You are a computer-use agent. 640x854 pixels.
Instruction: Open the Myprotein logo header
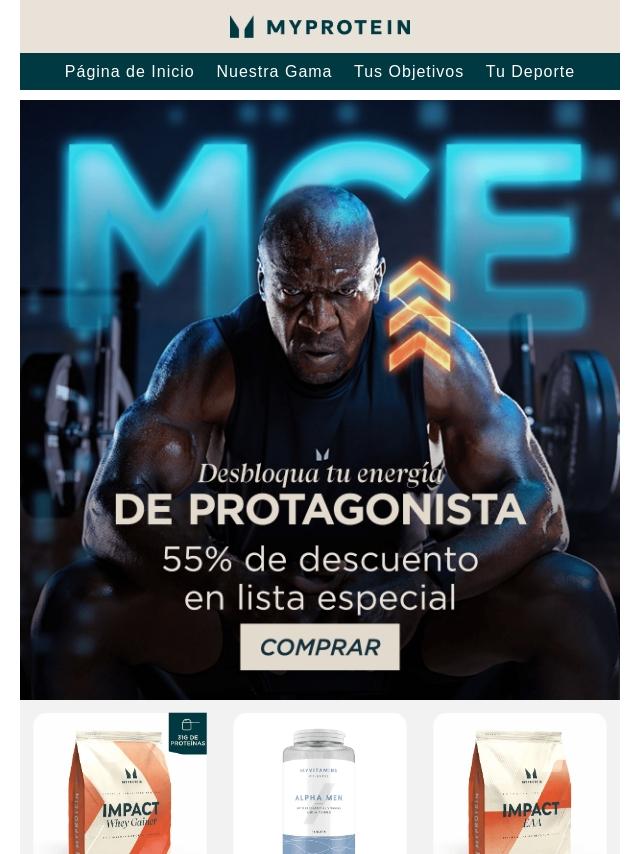coord(320,27)
